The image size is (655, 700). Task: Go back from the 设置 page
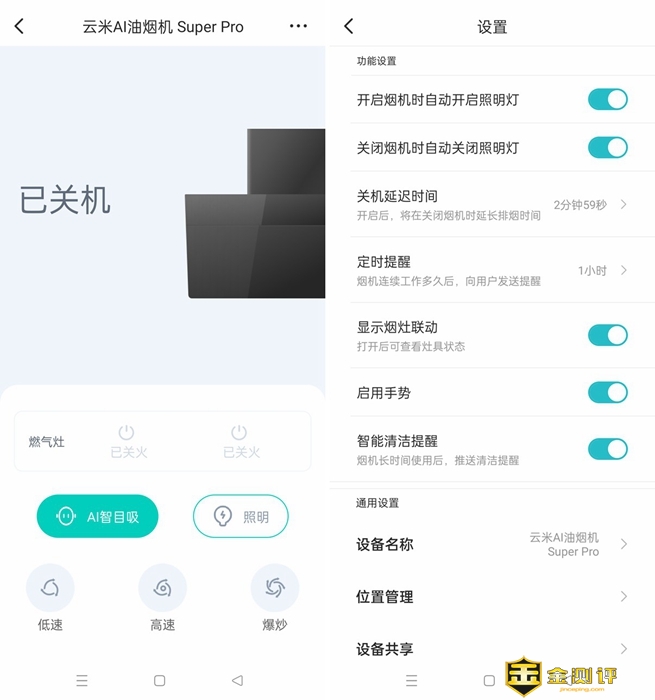[348, 27]
